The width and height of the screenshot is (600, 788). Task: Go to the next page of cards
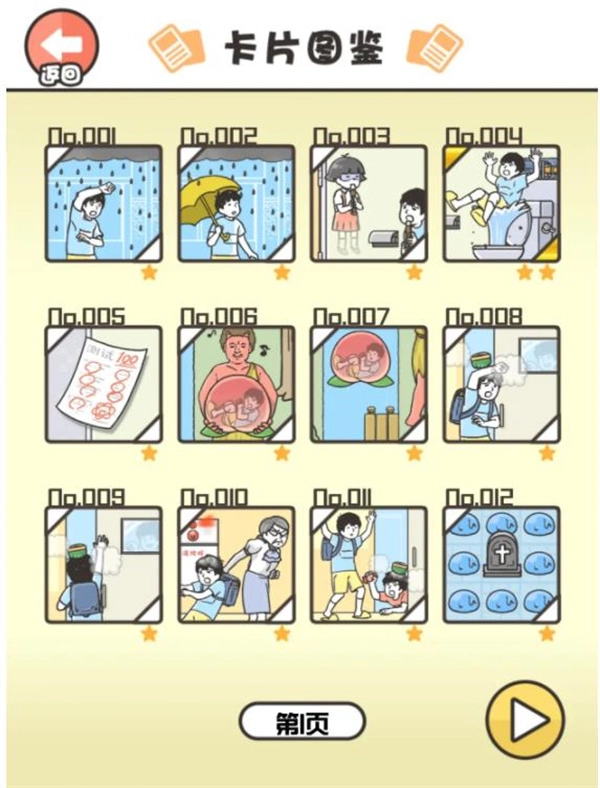pyautogui.click(x=522, y=717)
